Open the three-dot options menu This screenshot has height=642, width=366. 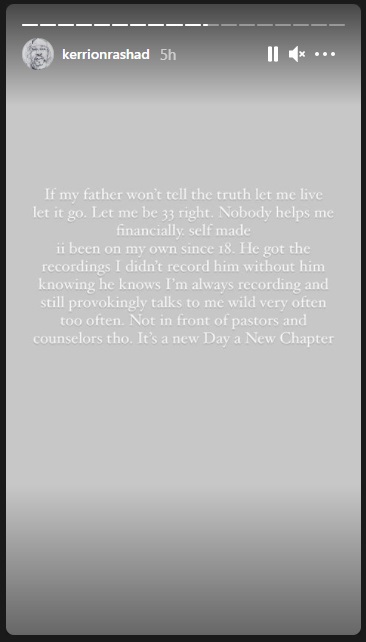(325, 54)
